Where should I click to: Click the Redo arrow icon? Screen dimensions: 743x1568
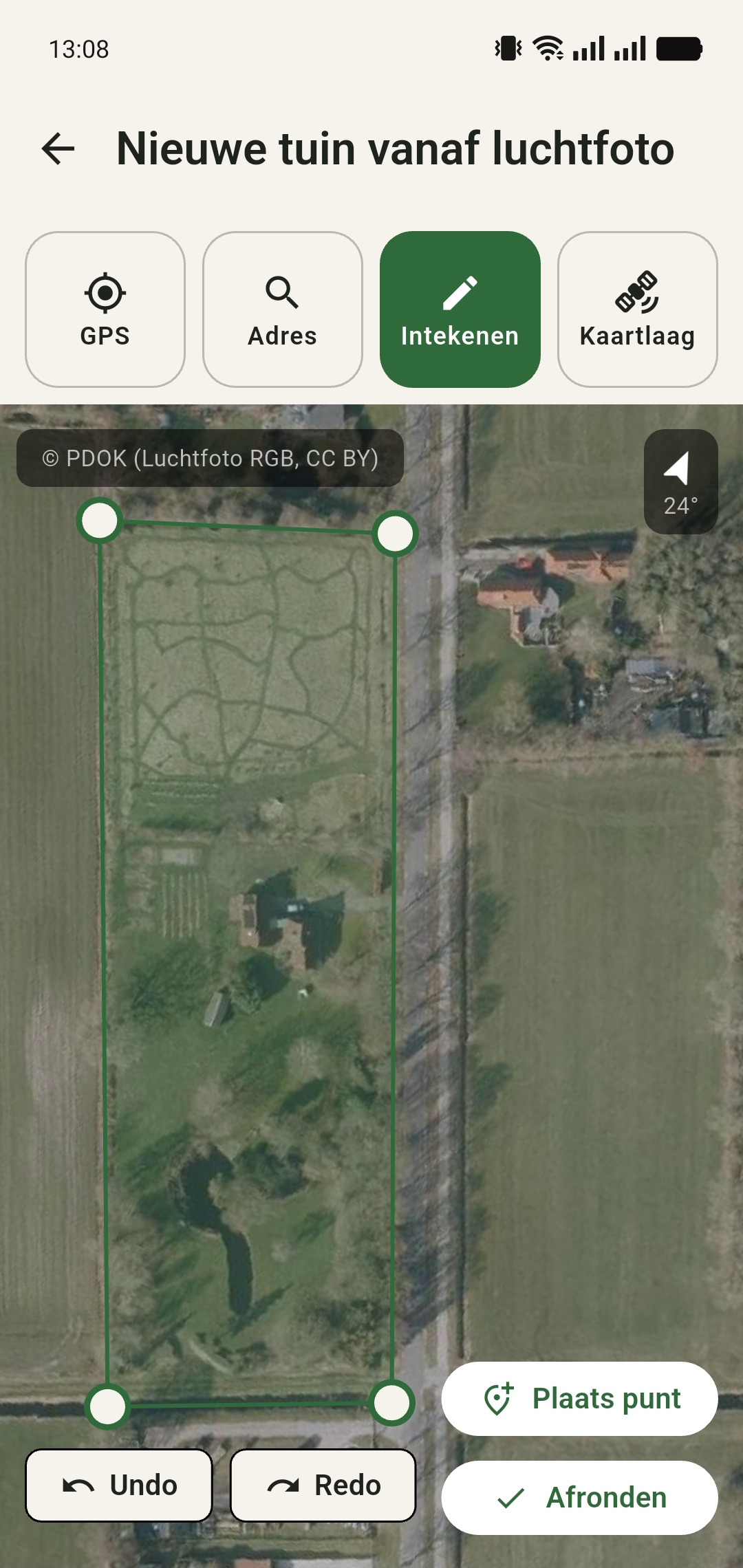tap(285, 1485)
